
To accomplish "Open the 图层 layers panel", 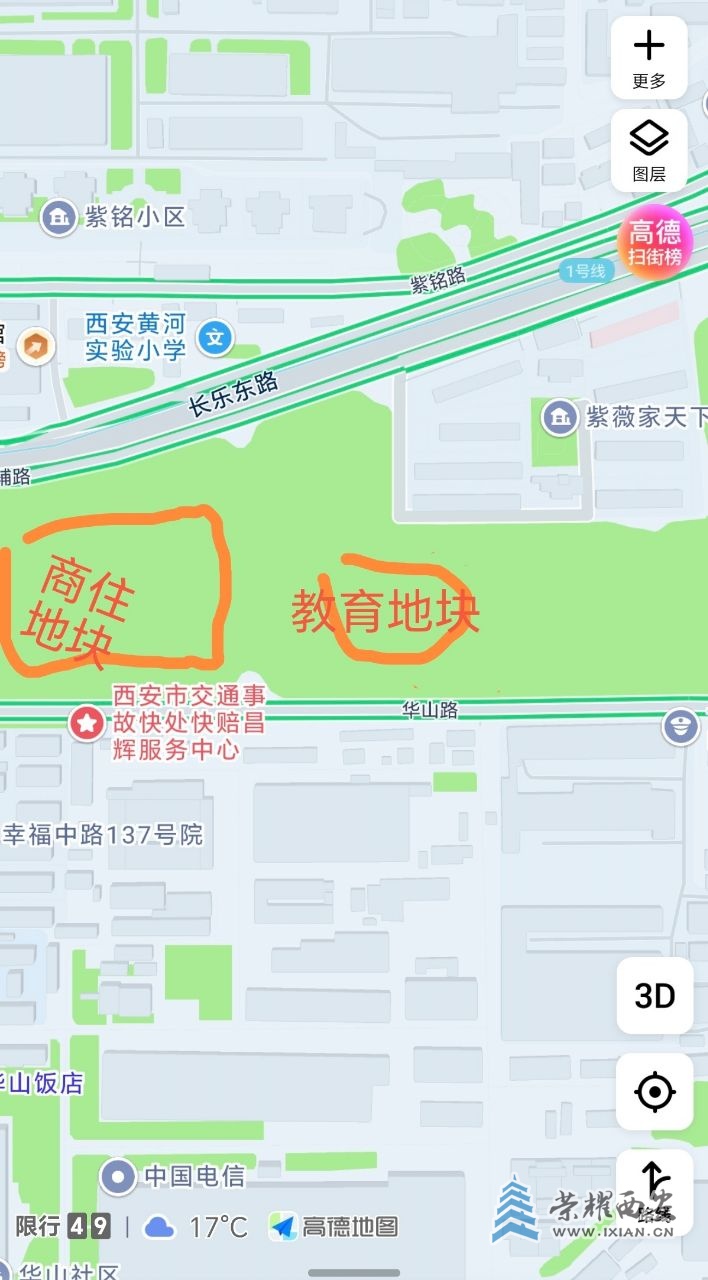I will pos(649,150).
